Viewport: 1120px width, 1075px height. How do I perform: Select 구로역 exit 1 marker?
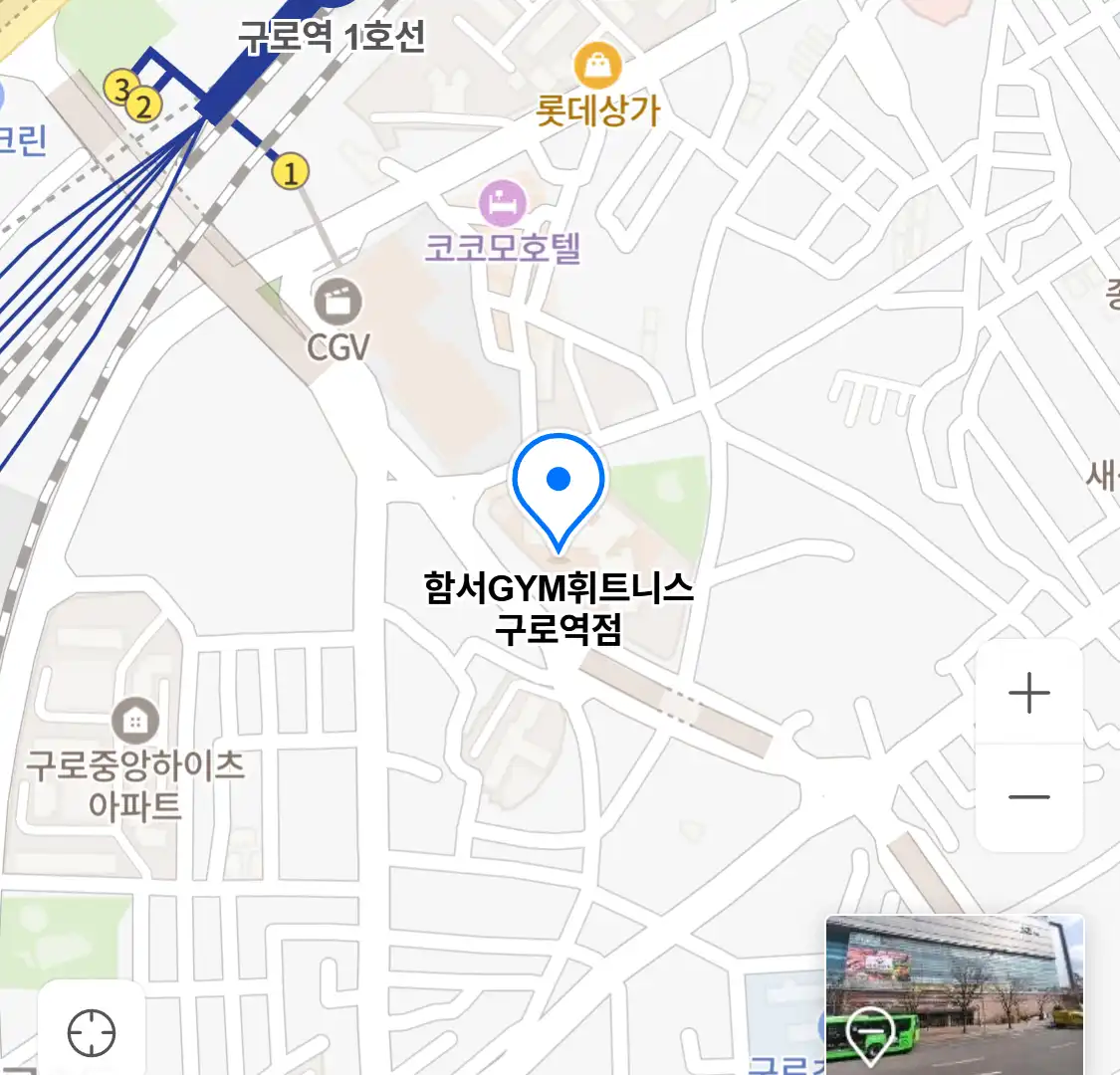click(x=291, y=172)
